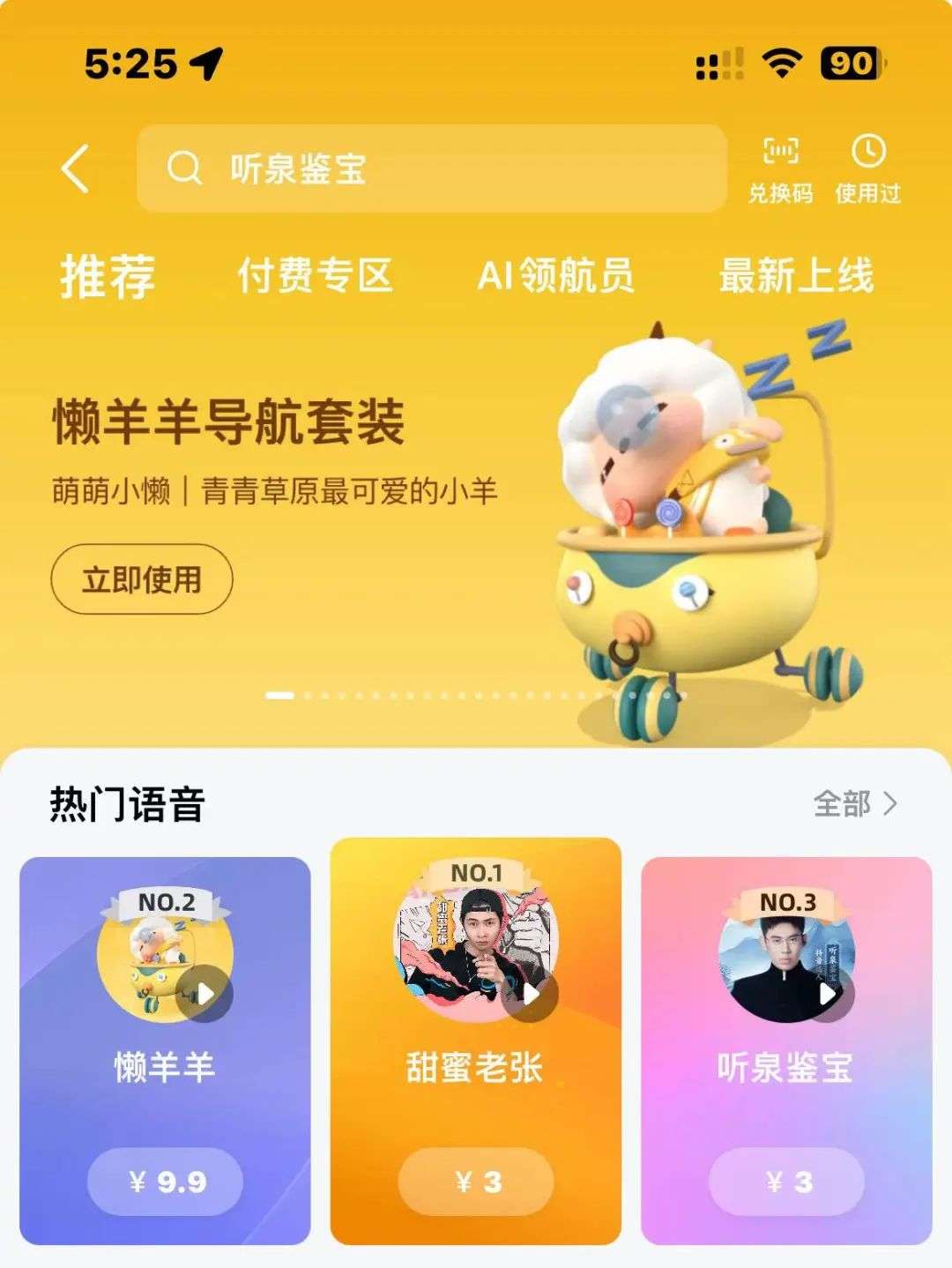
Task: Open 兑换码 redeem code
Action: click(x=780, y=169)
